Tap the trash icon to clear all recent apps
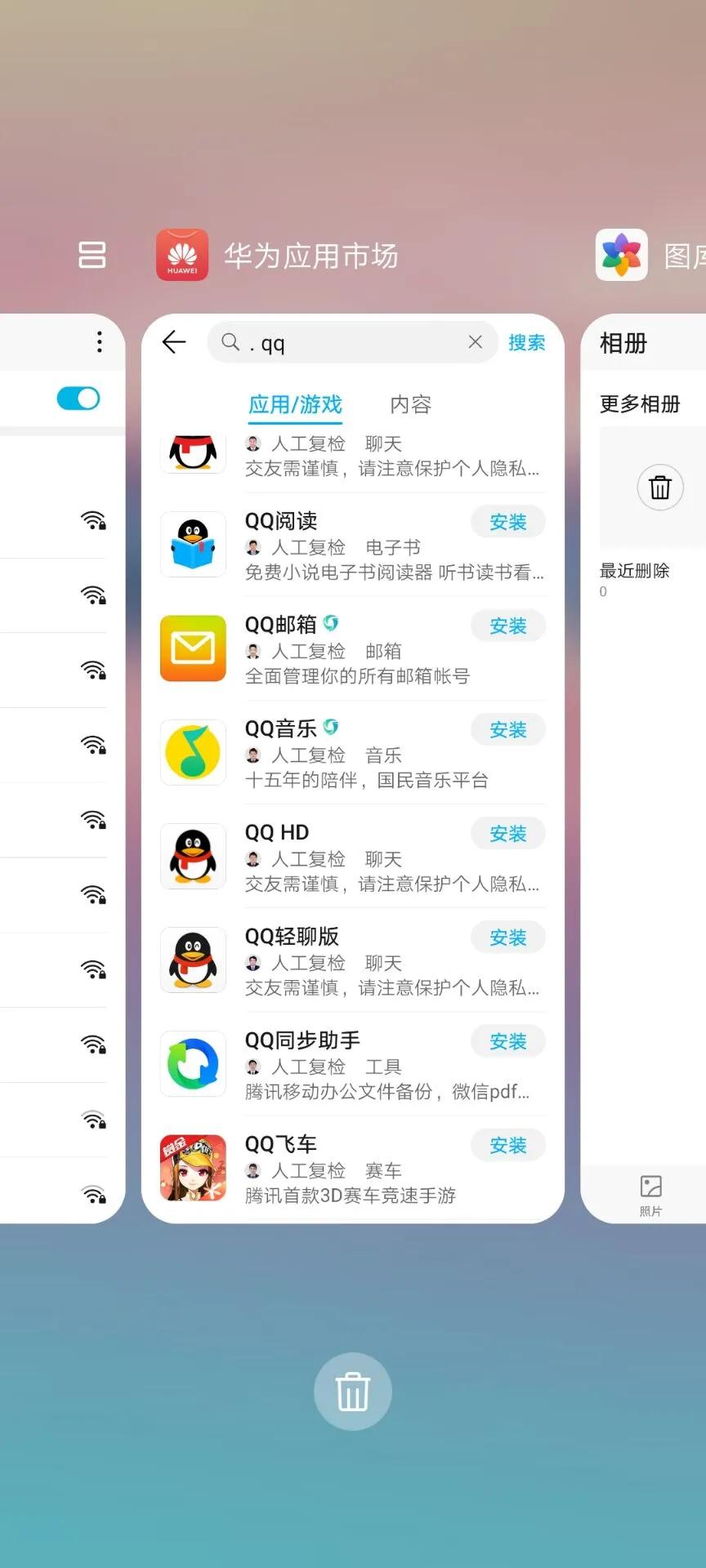Image resolution: width=706 pixels, height=1568 pixels. tap(352, 1392)
